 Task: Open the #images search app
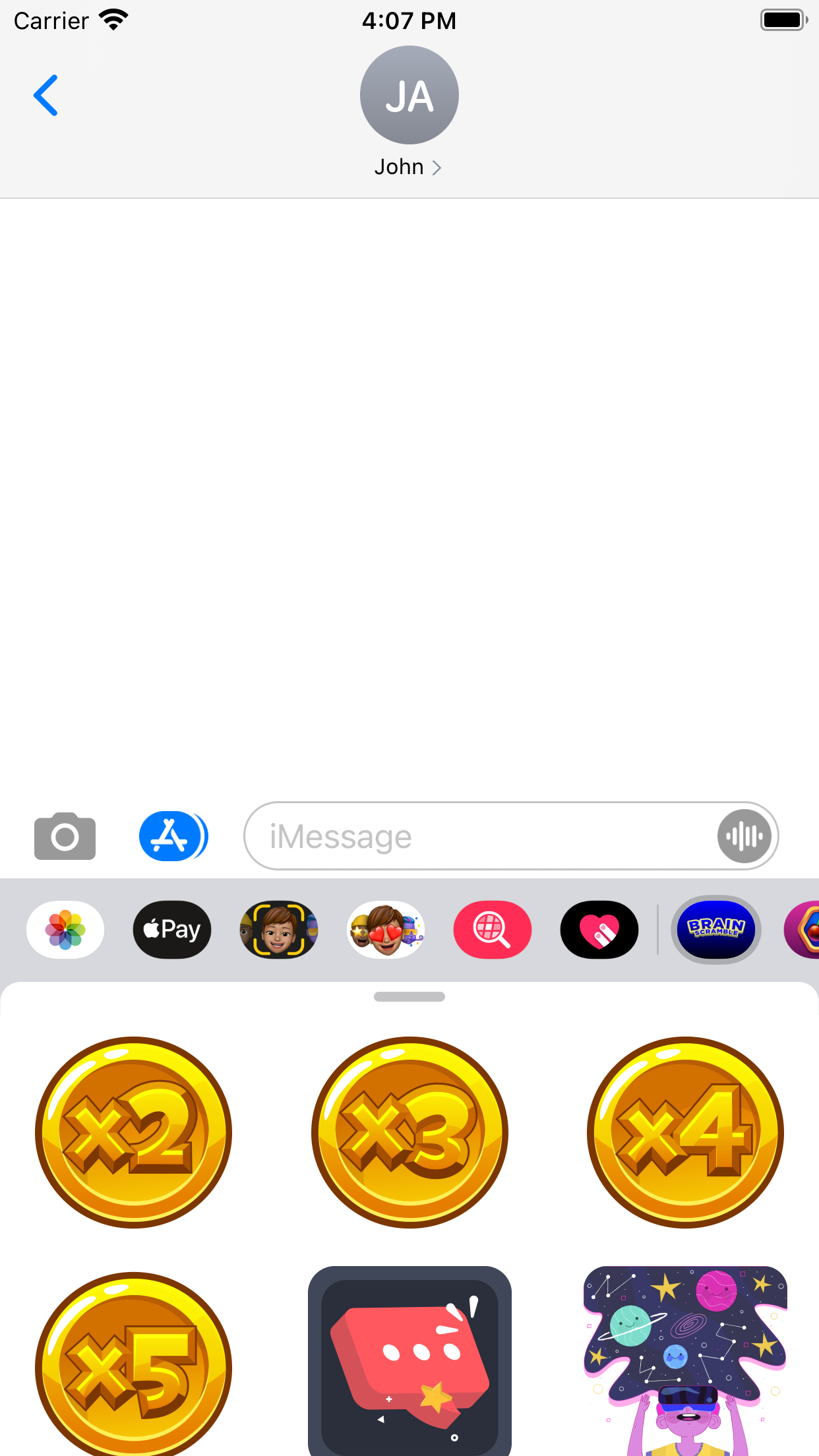492,930
